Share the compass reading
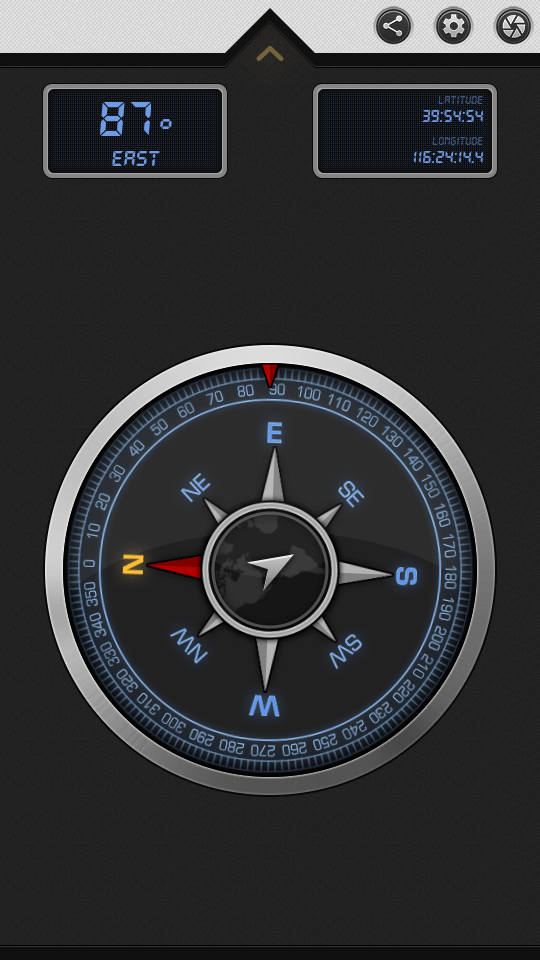Viewport: 540px width, 960px height. [393, 26]
